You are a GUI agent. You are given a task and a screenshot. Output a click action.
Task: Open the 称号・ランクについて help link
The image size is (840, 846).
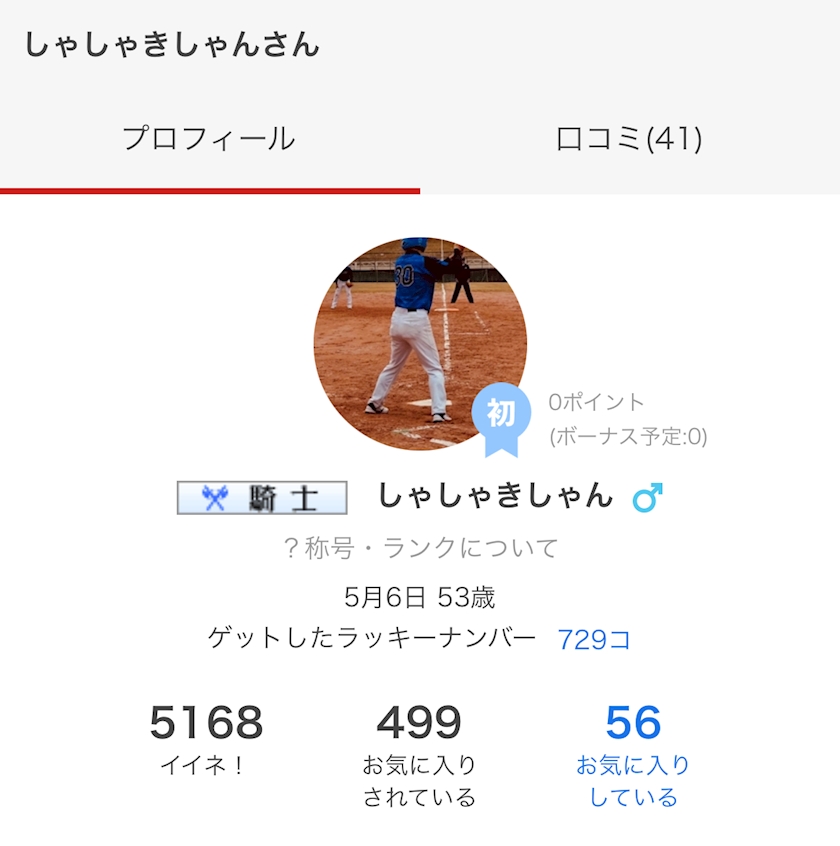click(x=420, y=548)
